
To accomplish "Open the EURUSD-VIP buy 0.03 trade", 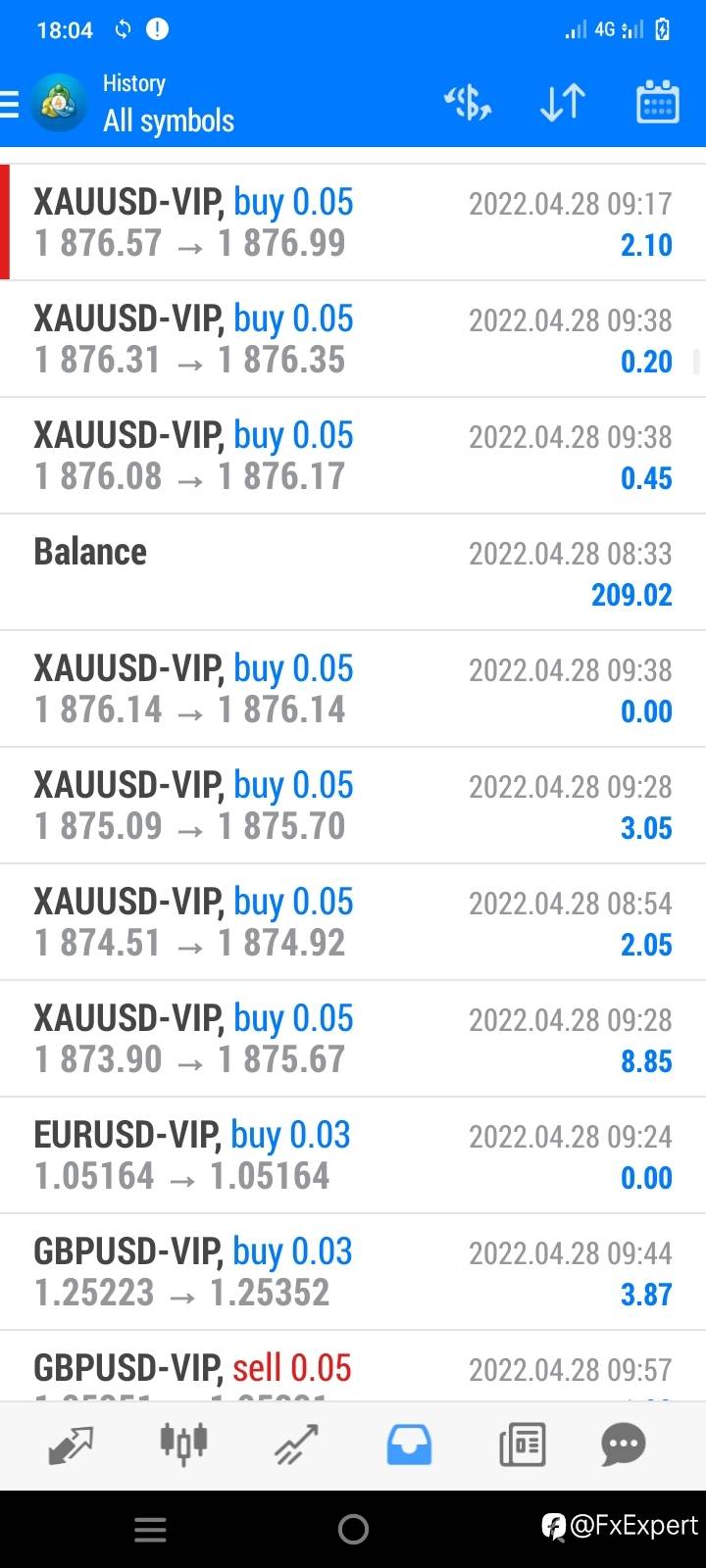I will (353, 1155).
